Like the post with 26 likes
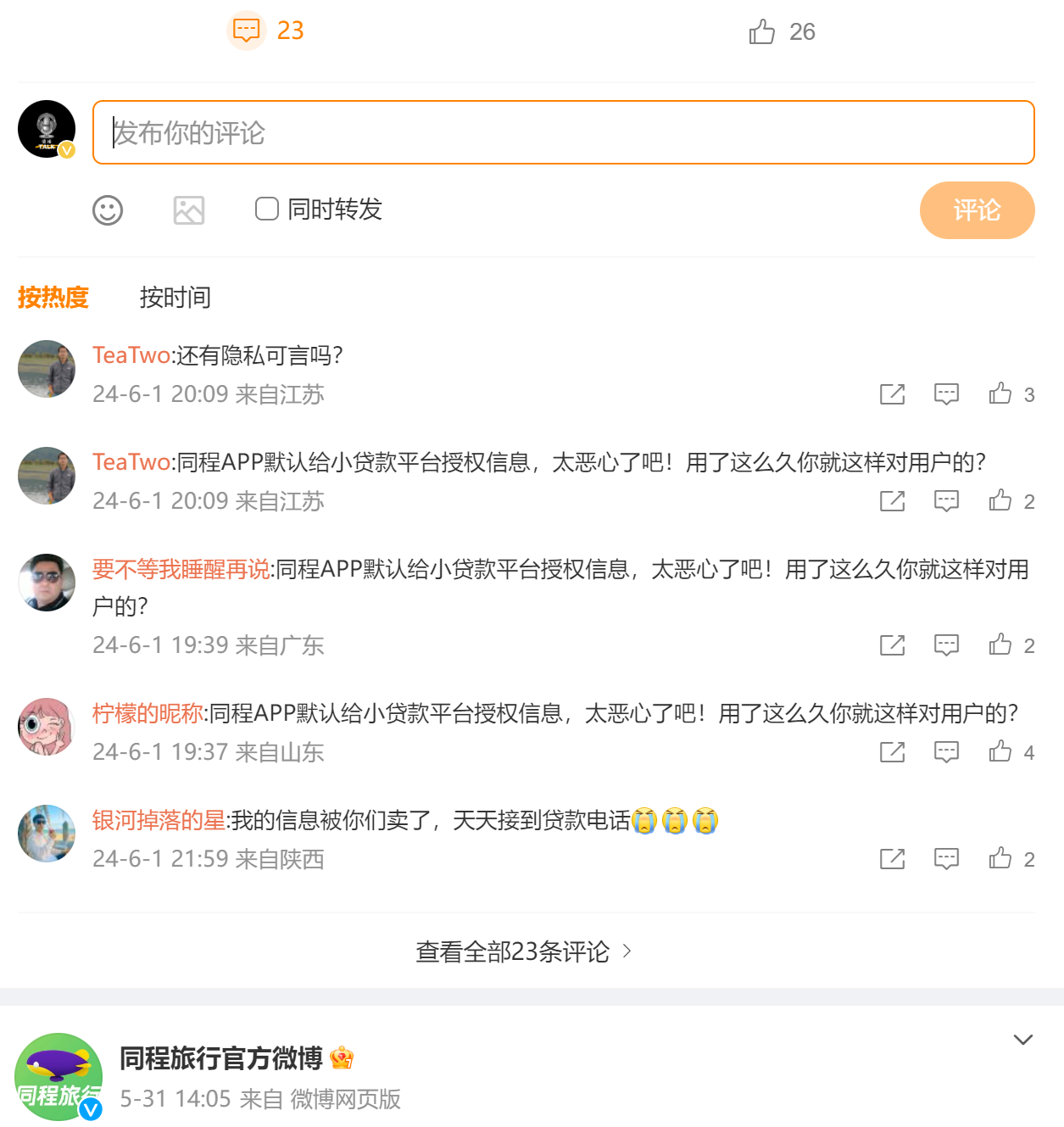 (x=761, y=32)
